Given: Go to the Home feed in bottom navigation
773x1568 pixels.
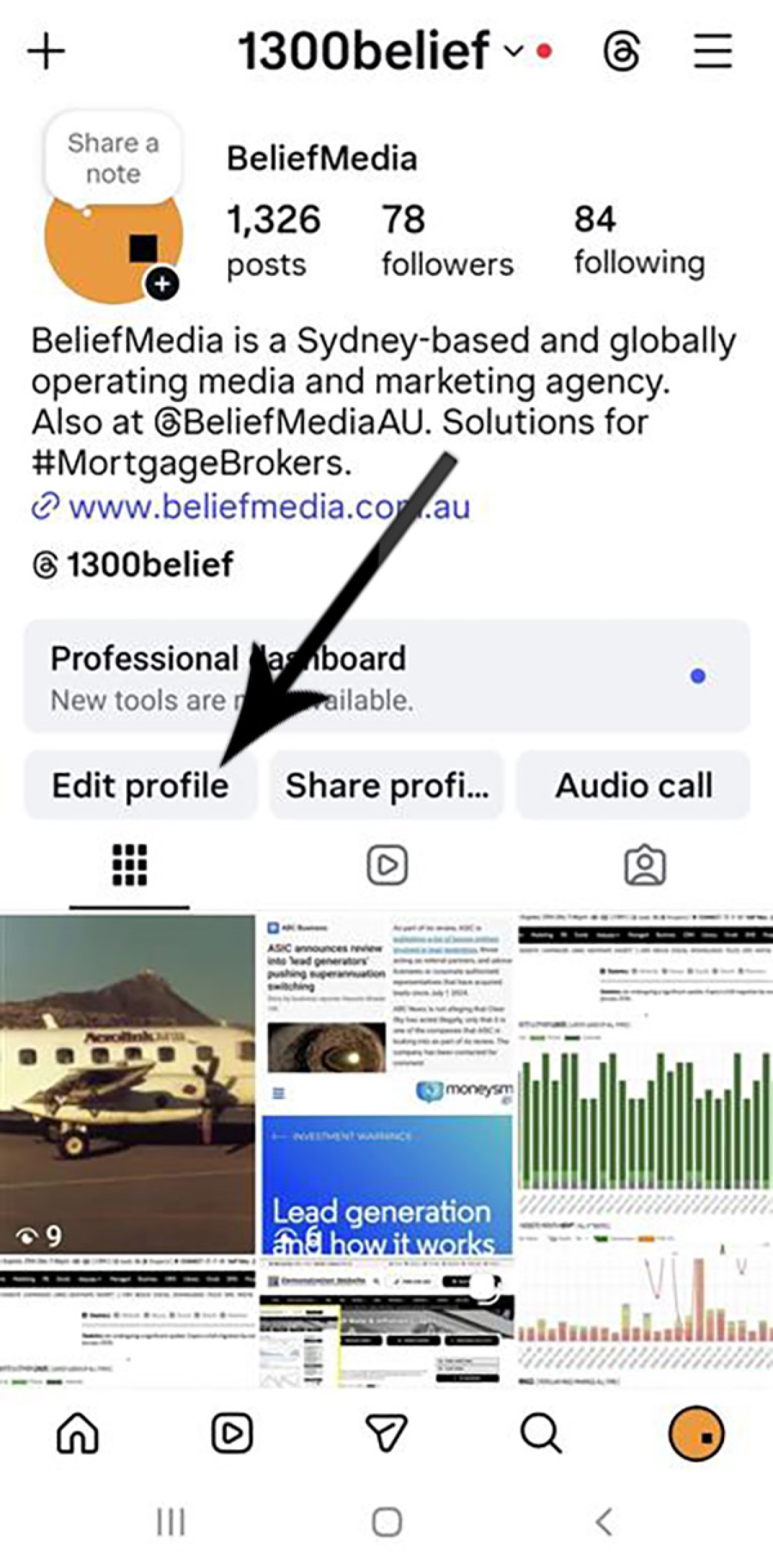Looking at the screenshot, I should pyautogui.click(x=77, y=1433).
